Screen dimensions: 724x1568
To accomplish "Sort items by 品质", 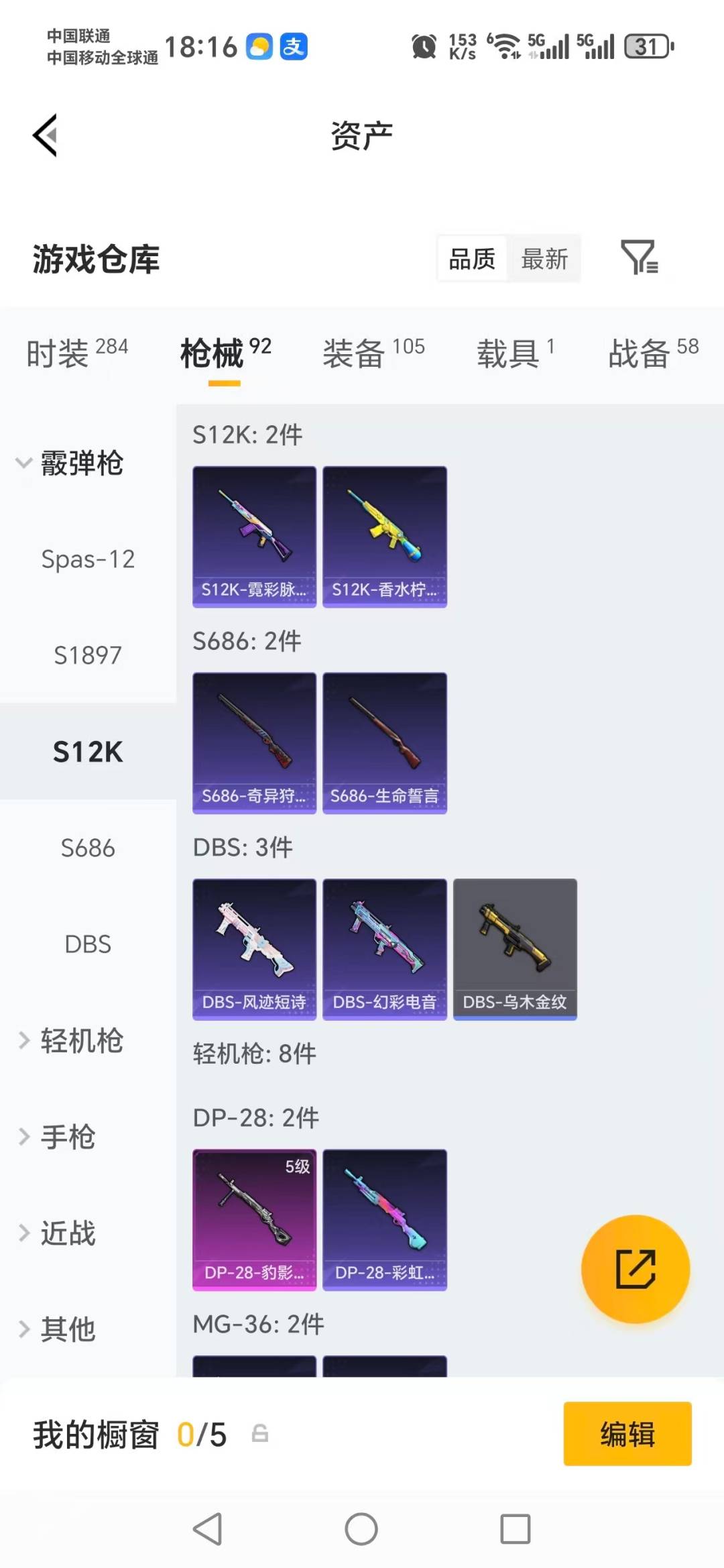I will click(471, 259).
